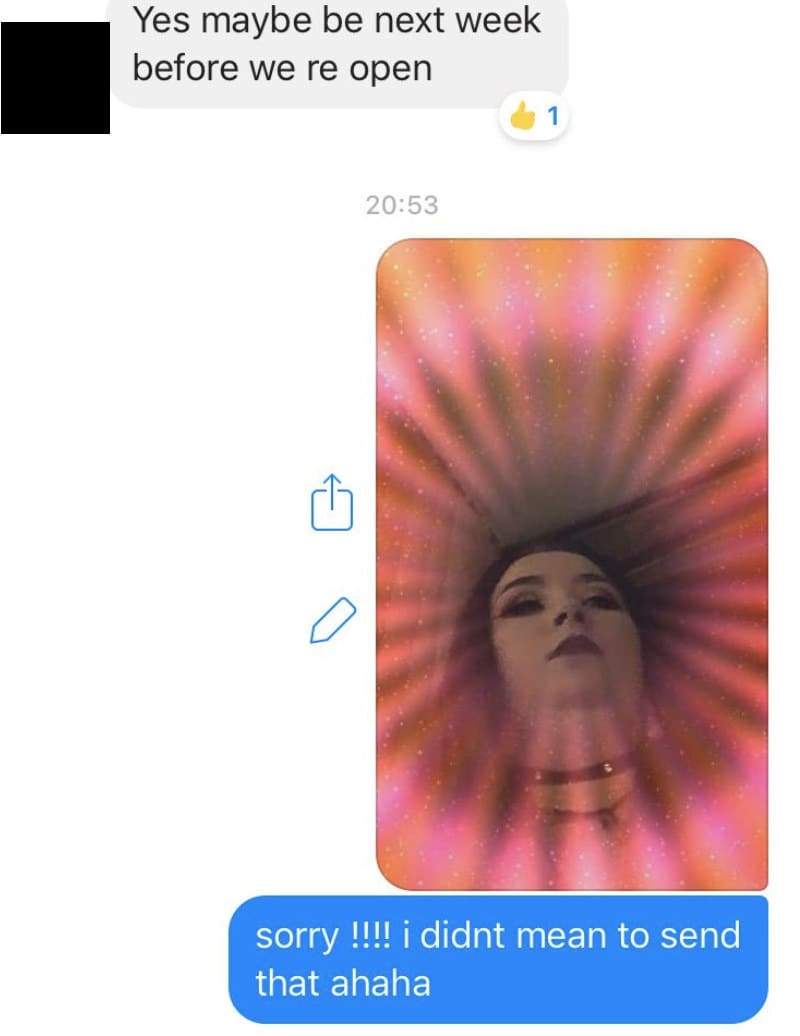The image size is (800, 1036).
Task: View the thumbs-up reaction on the message
Action: (x=536, y=118)
